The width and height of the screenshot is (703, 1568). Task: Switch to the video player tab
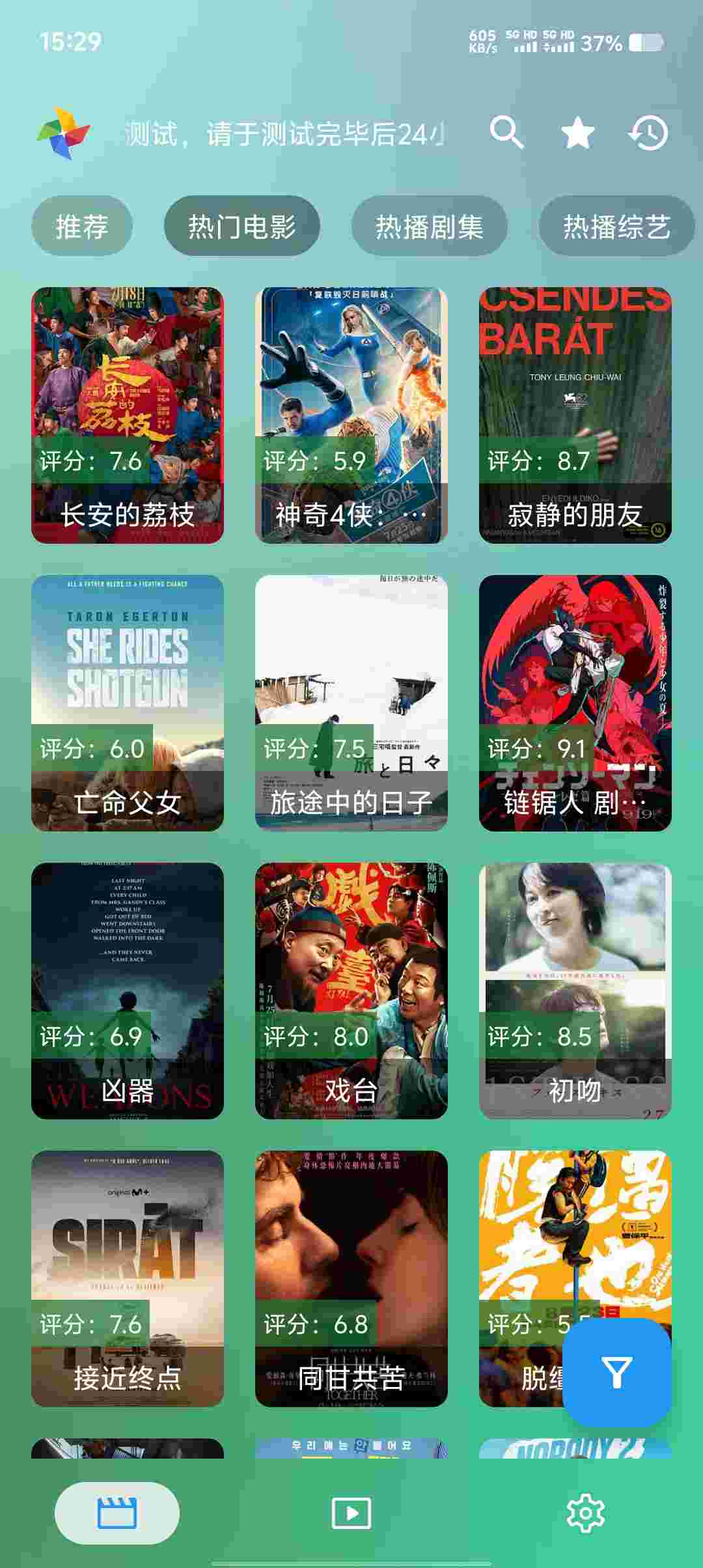[351, 1513]
